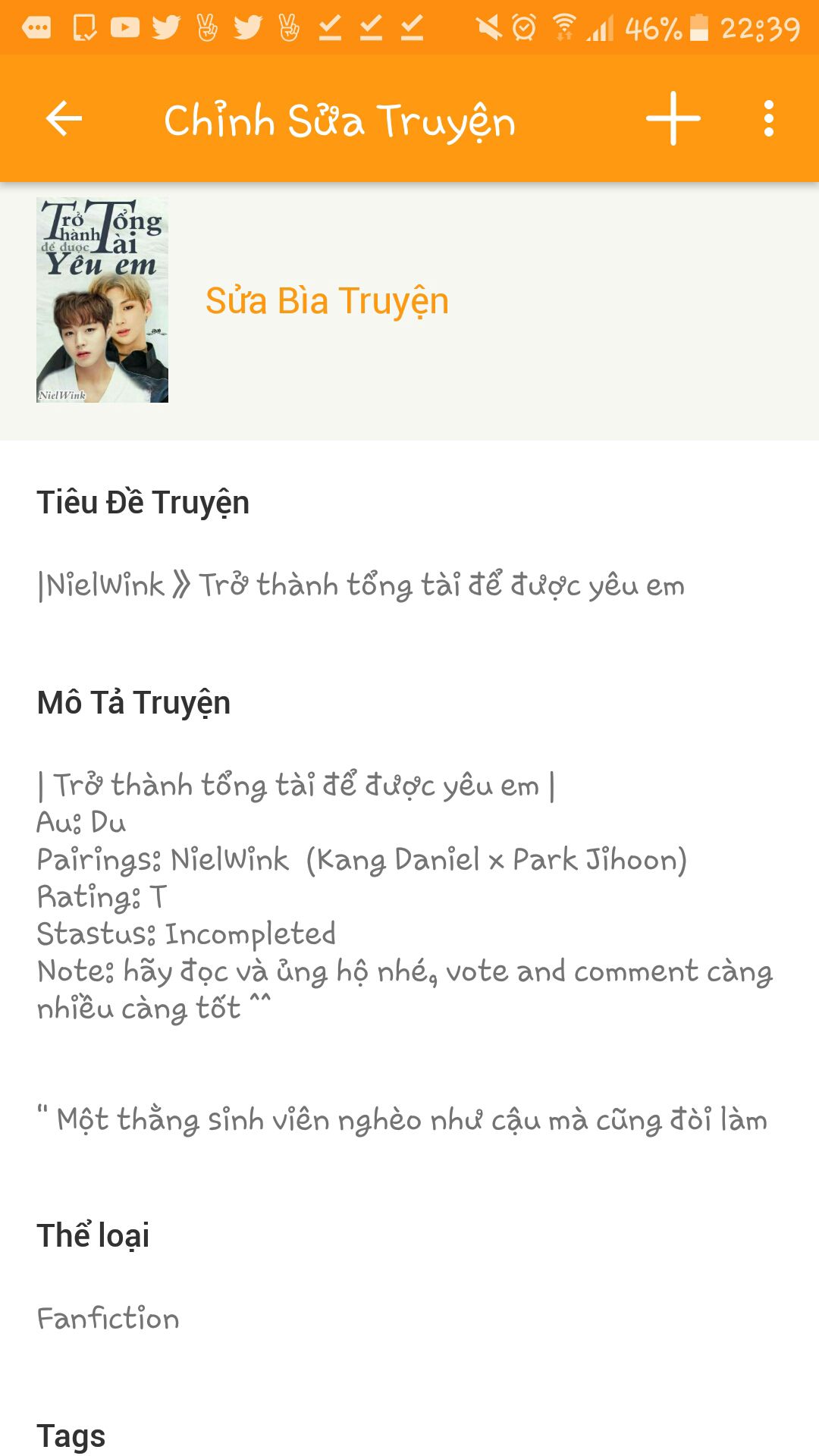Tap Sửa Bìa Truyện to change the cover

pos(327,301)
